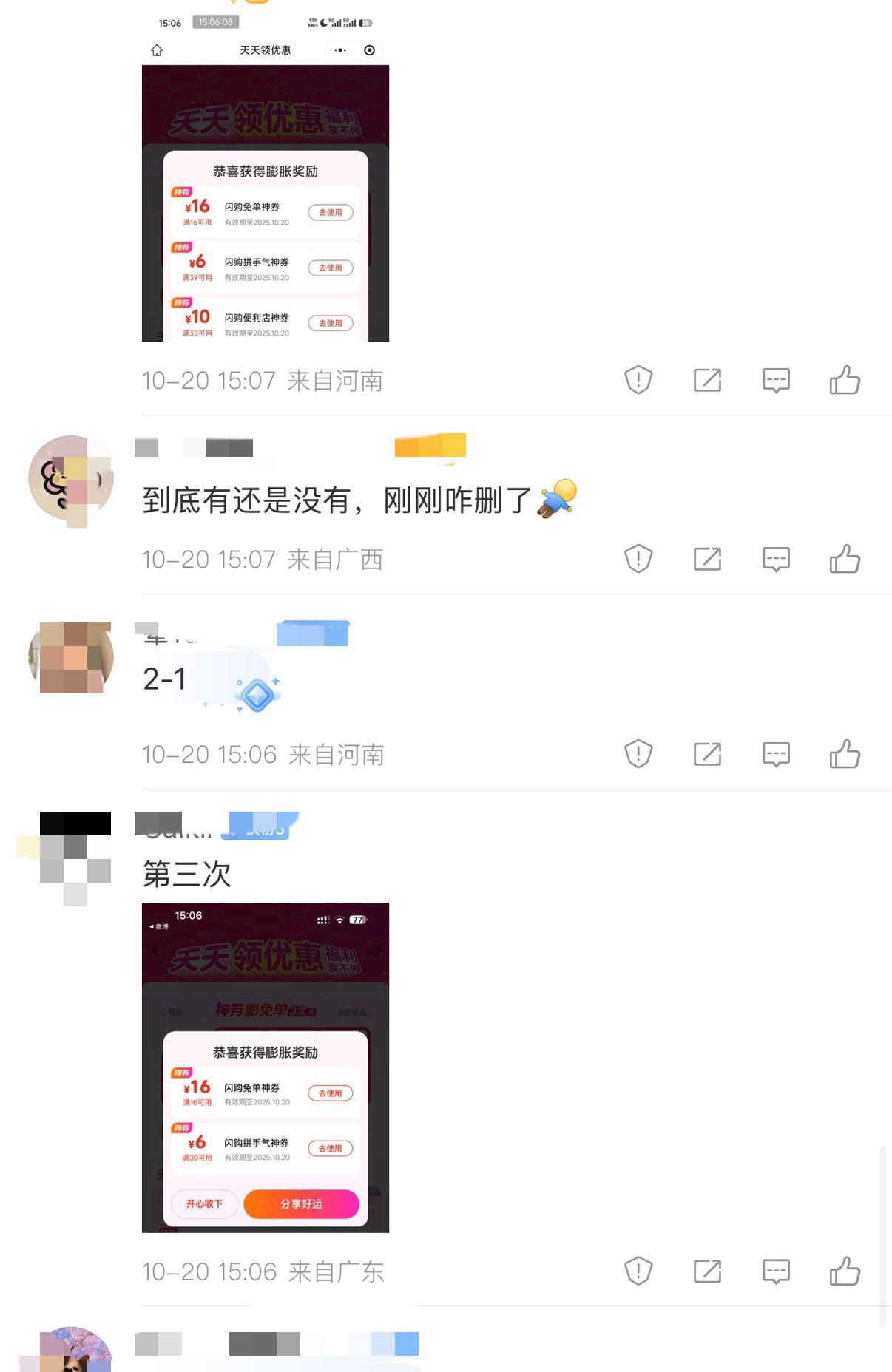
Task: Open the screenshot attached to 第三次 comment
Action: click(265, 1067)
